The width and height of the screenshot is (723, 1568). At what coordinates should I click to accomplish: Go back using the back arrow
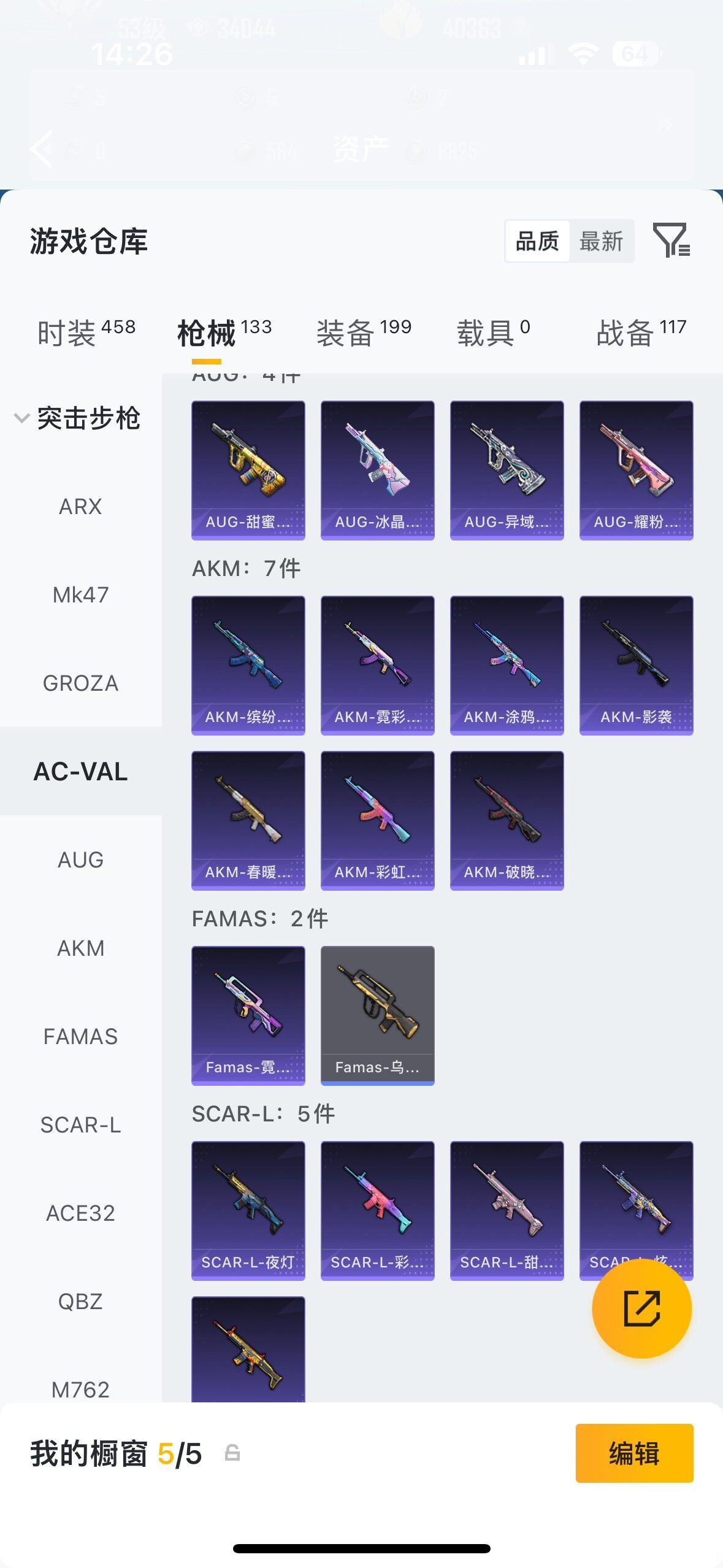point(42,149)
